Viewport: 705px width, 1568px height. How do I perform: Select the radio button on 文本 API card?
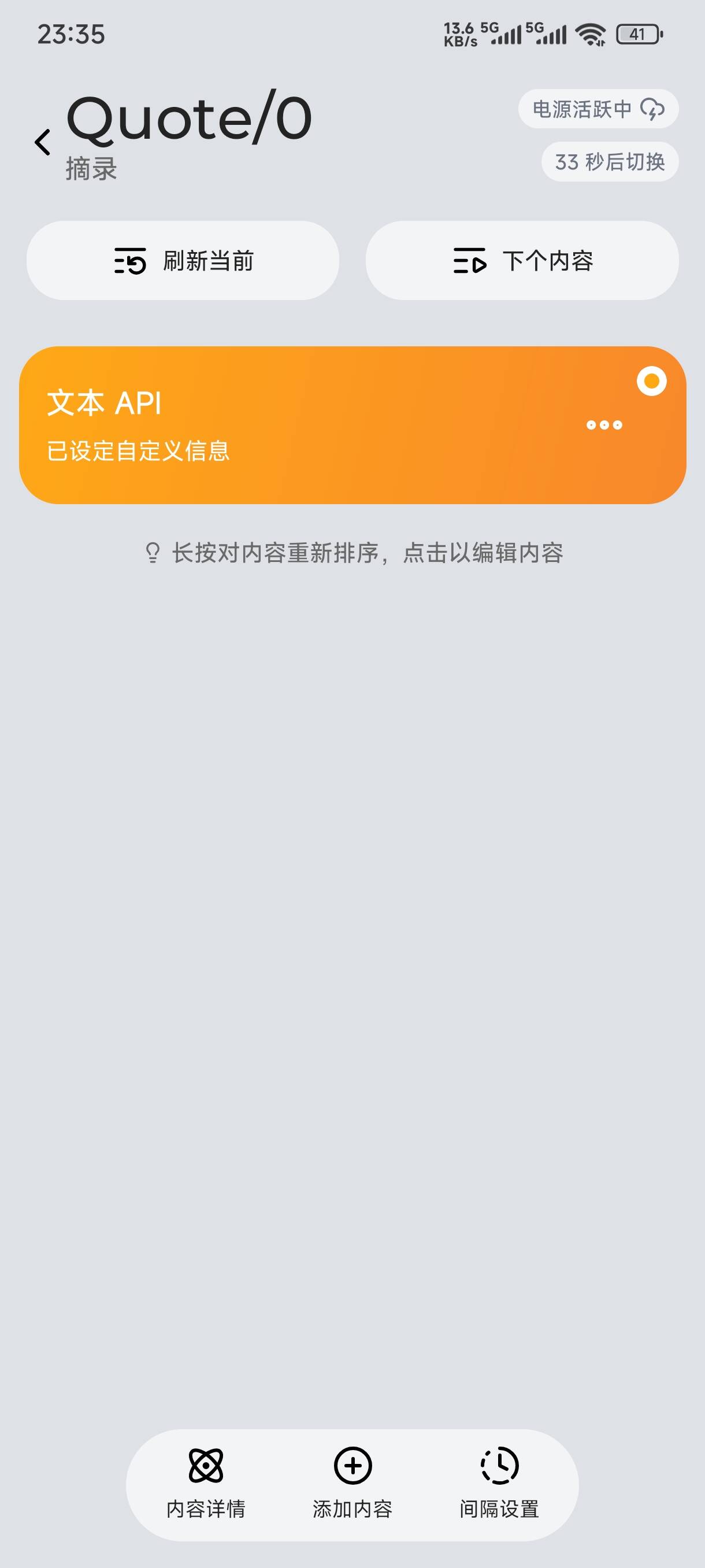pos(651,381)
